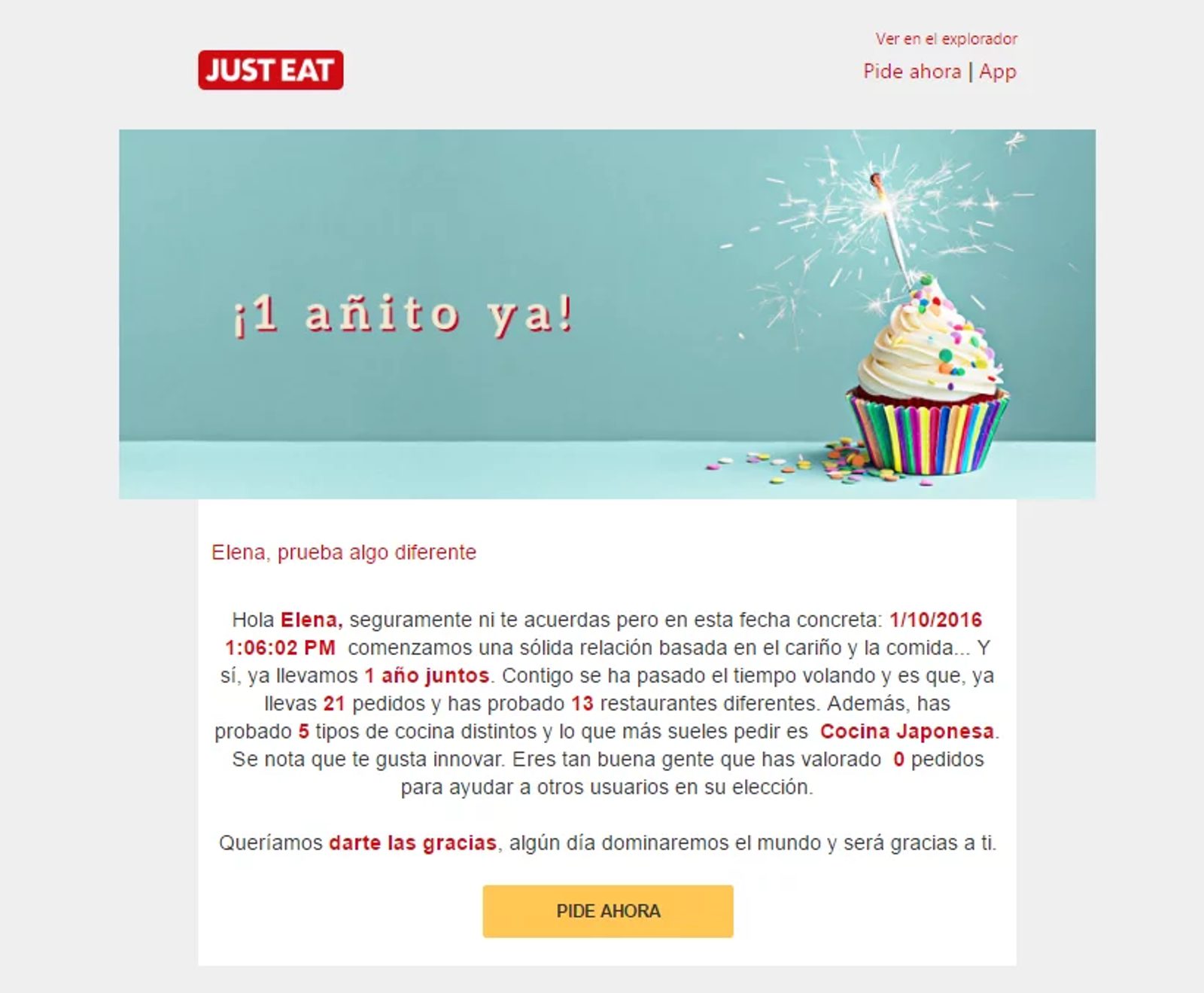Screen dimensions: 1204x993
Task: Open 'Ver en el explorador' link
Action: (946, 38)
